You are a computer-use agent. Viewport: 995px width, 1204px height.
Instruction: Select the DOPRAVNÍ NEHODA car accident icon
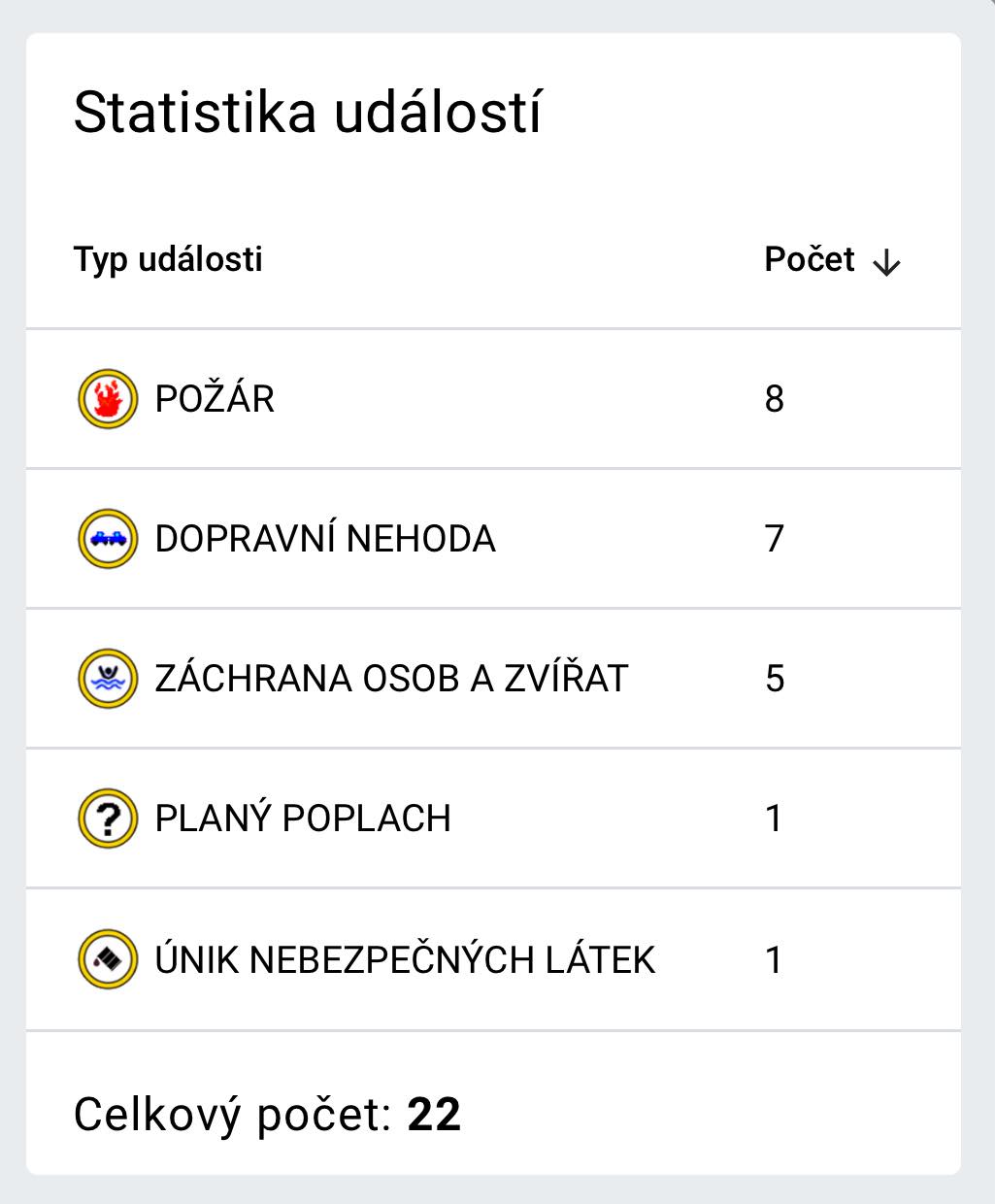(x=107, y=539)
